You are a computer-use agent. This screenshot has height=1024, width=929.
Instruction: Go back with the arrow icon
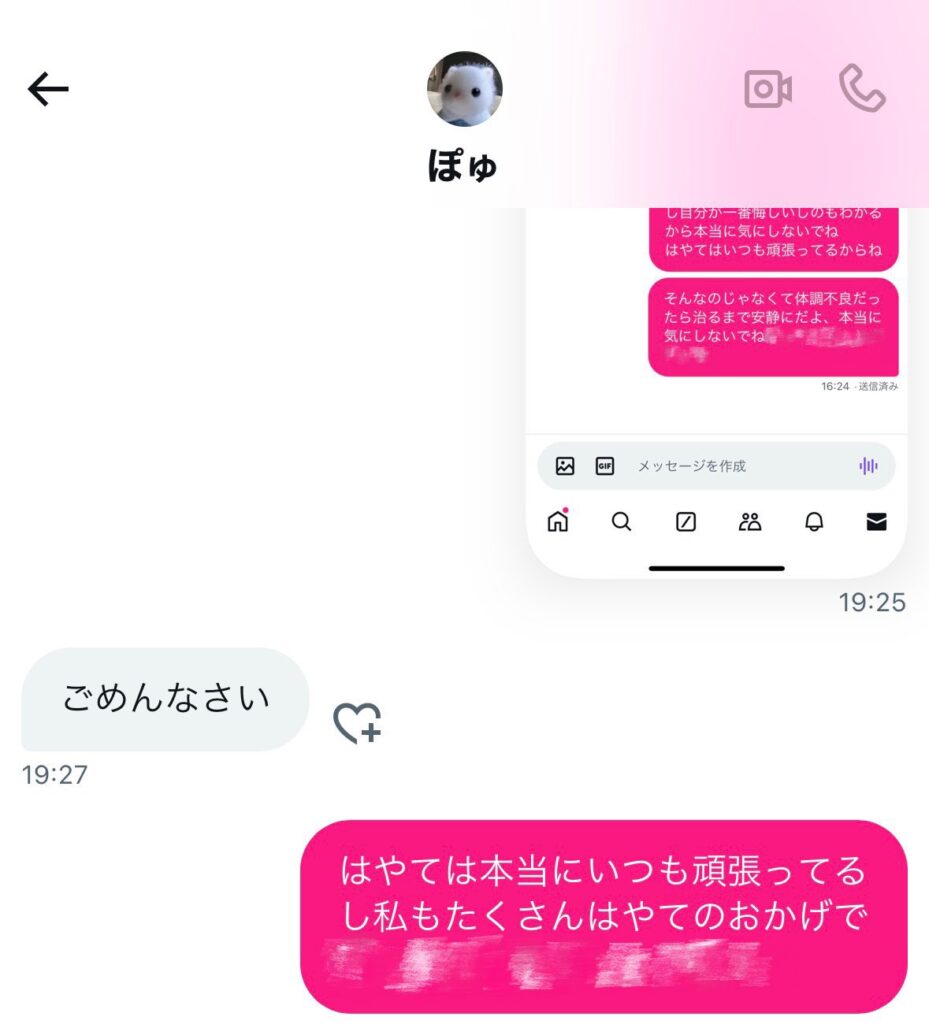click(x=48, y=90)
